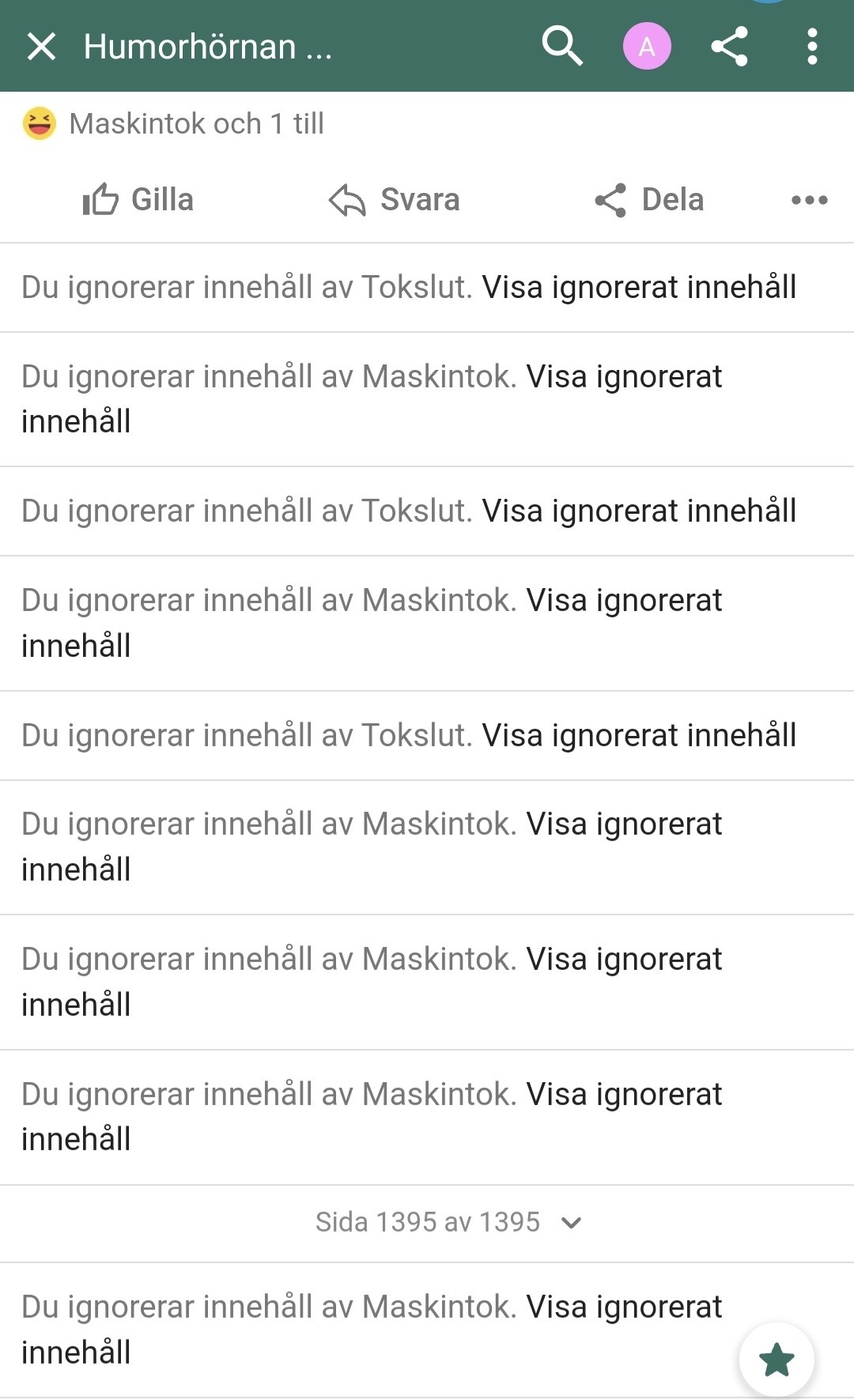Open more post options next to Dela
This screenshot has height=1400, width=854.
809,199
